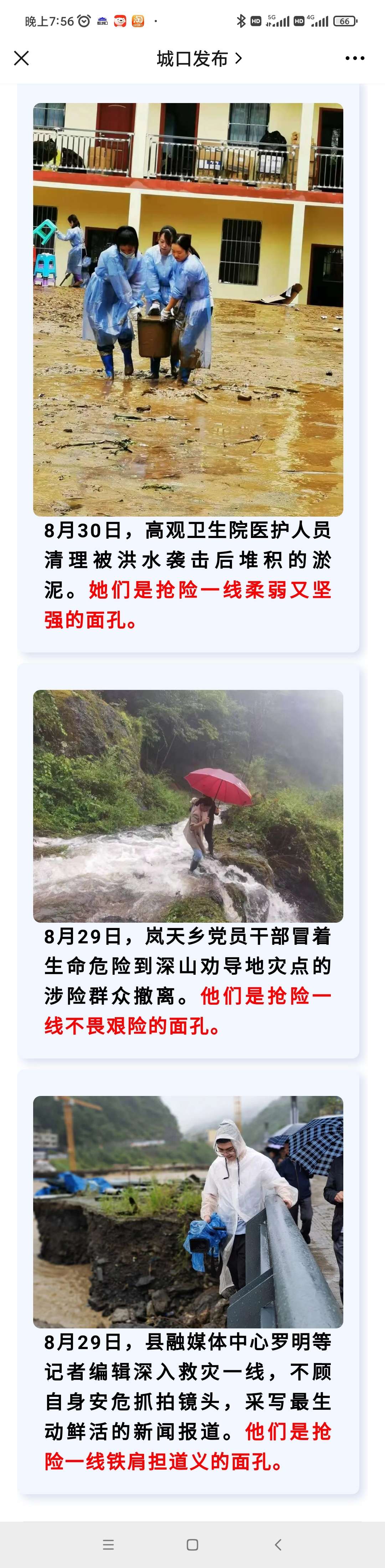View the 岚天乡 red umbrella photo
385x1568 pixels.
pos(188,806)
